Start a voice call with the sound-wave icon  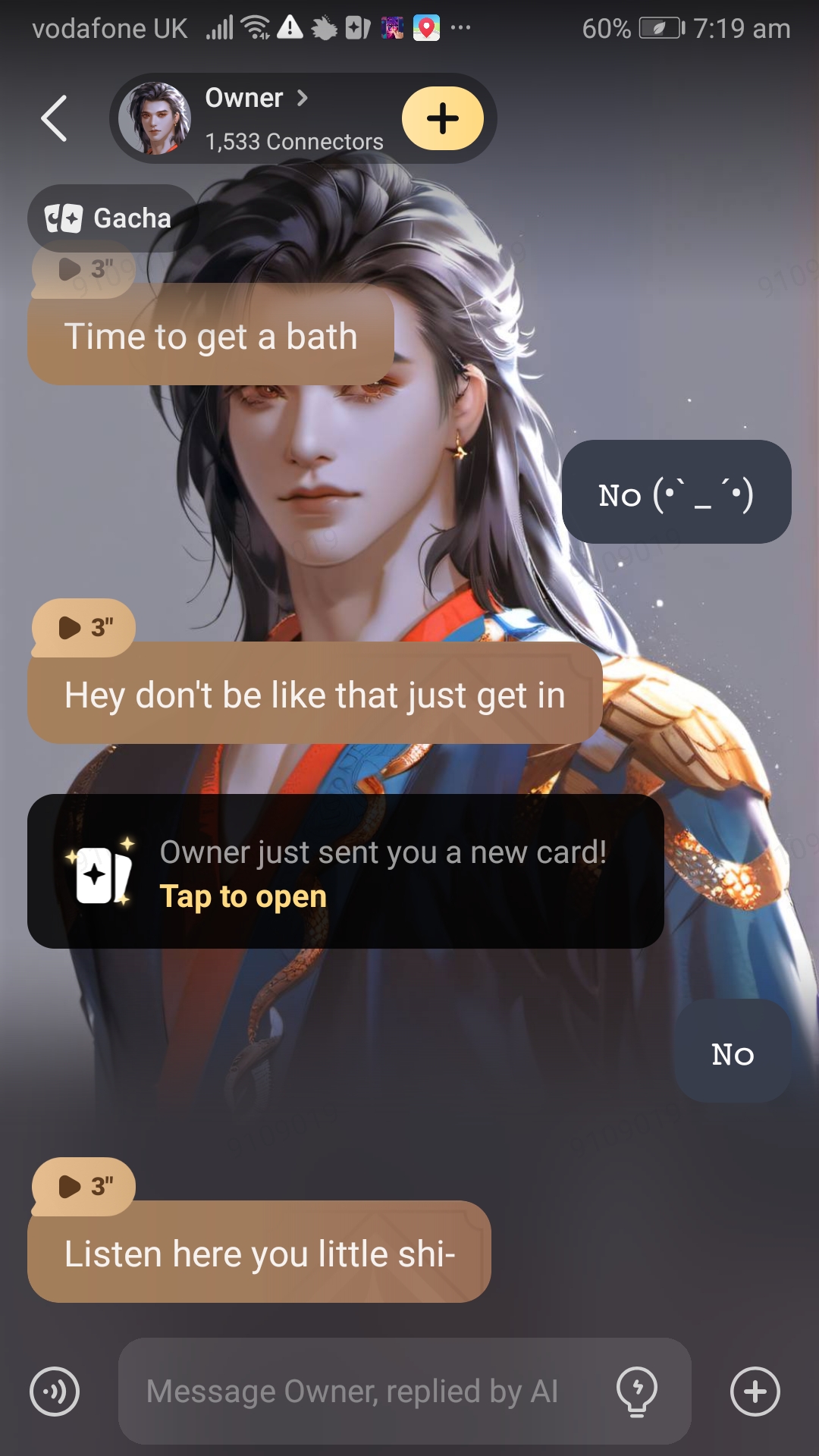(x=55, y=1392)
